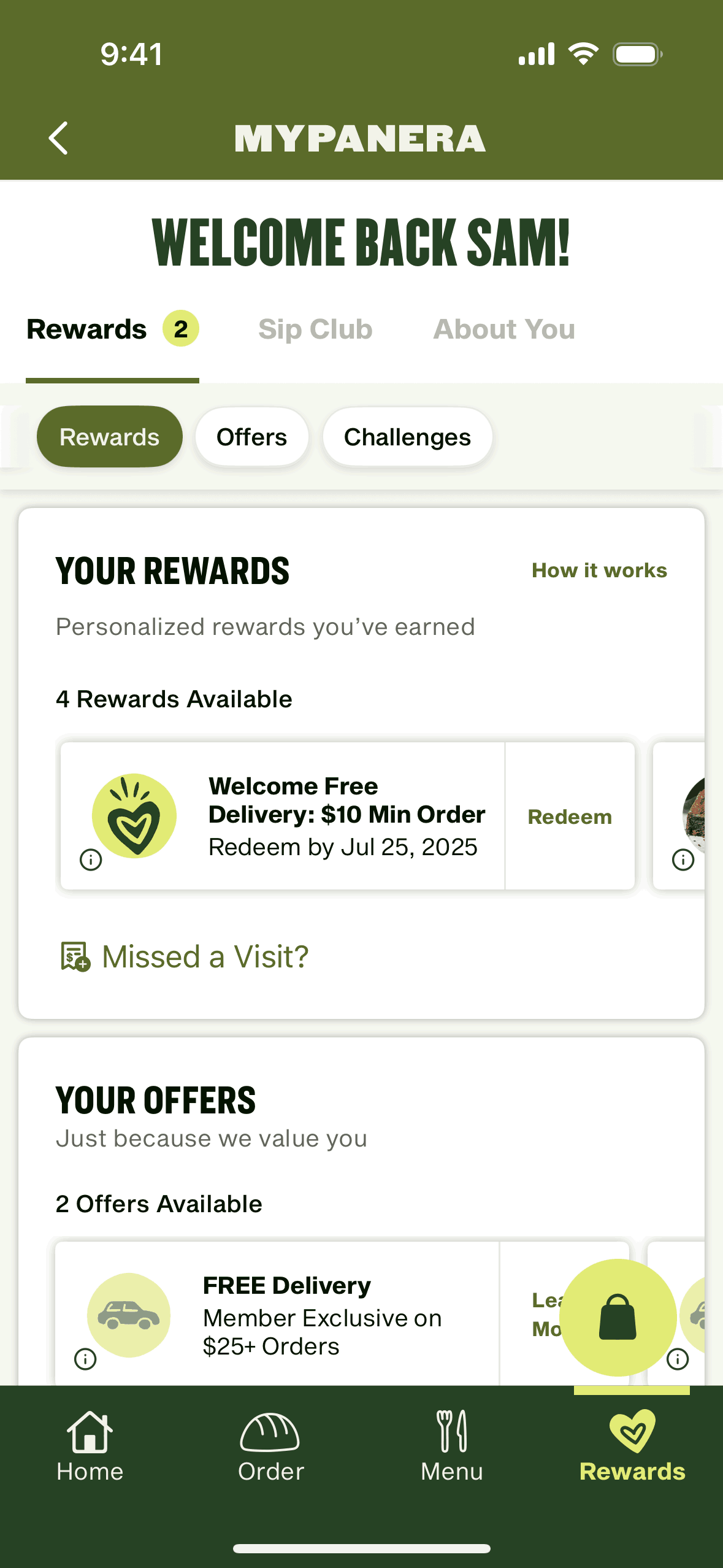The image size is (723, 1568).
Task: Select the Offers filter chip
Action: [x=251, y=437]
